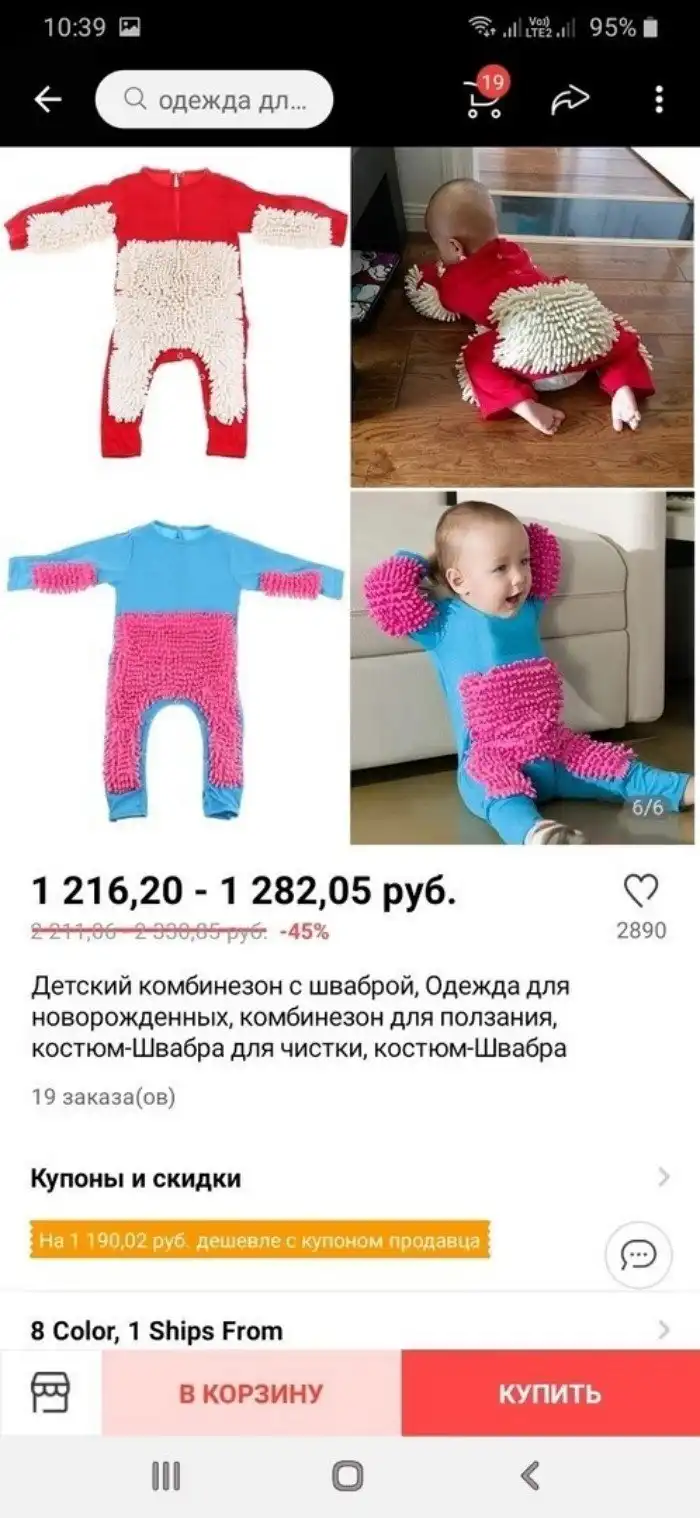The height and width of the screenshot is (1518, 700).
Task: Add the mop romper to favorites
Action: coord(640,891)
